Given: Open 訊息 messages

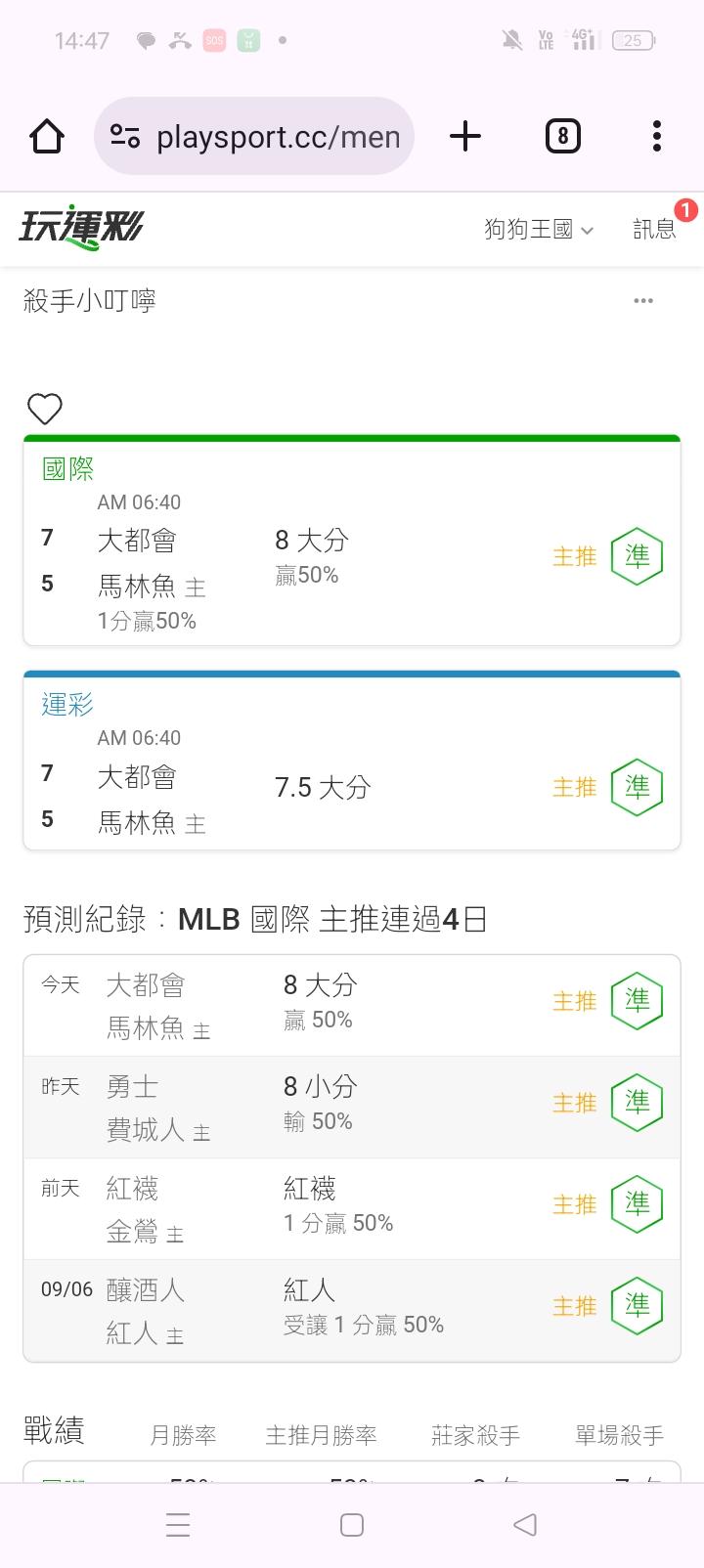Looking at the screenshot, I should [x=654, y=229].
